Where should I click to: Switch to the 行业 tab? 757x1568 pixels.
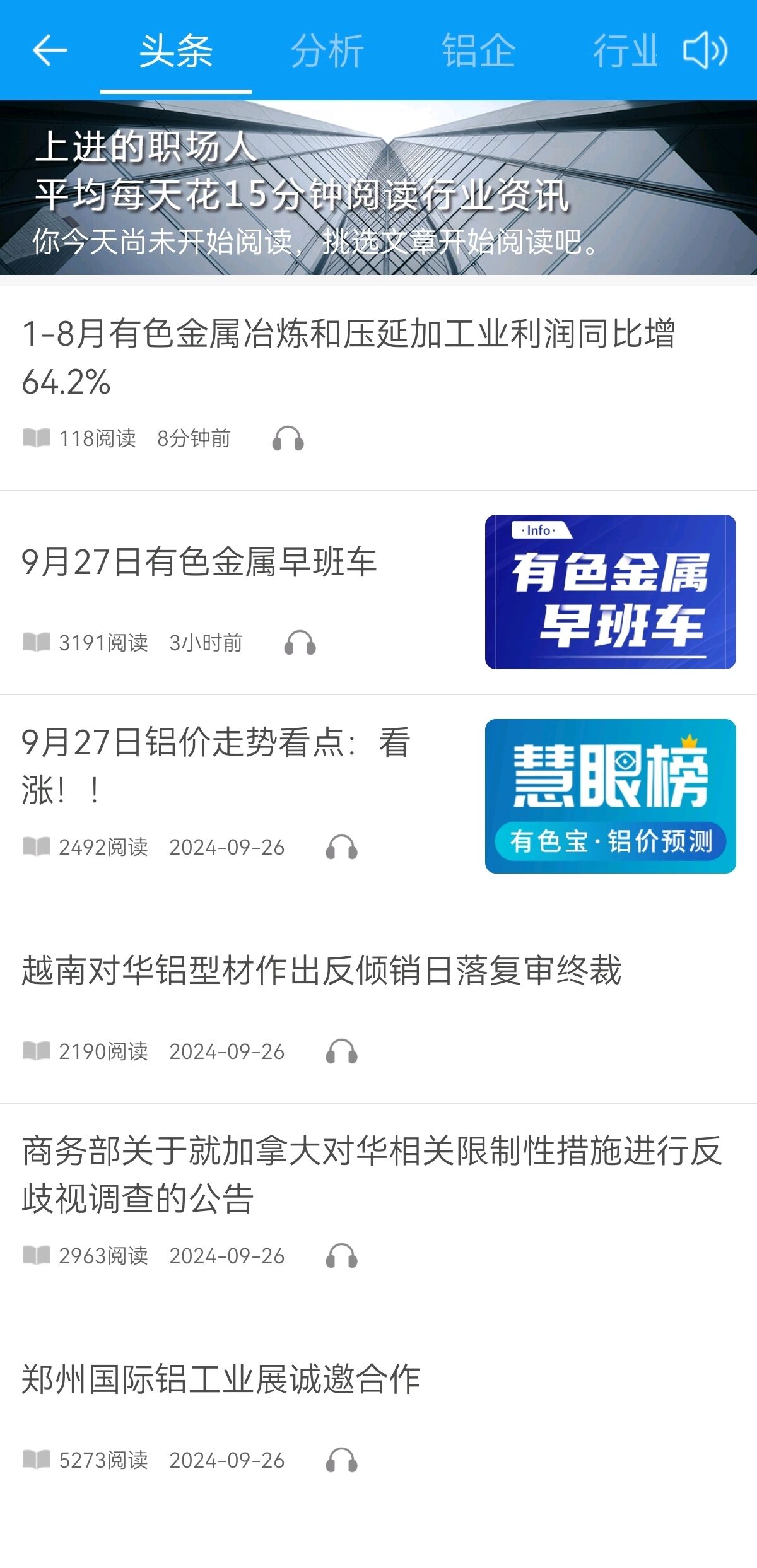coord(625,50)
